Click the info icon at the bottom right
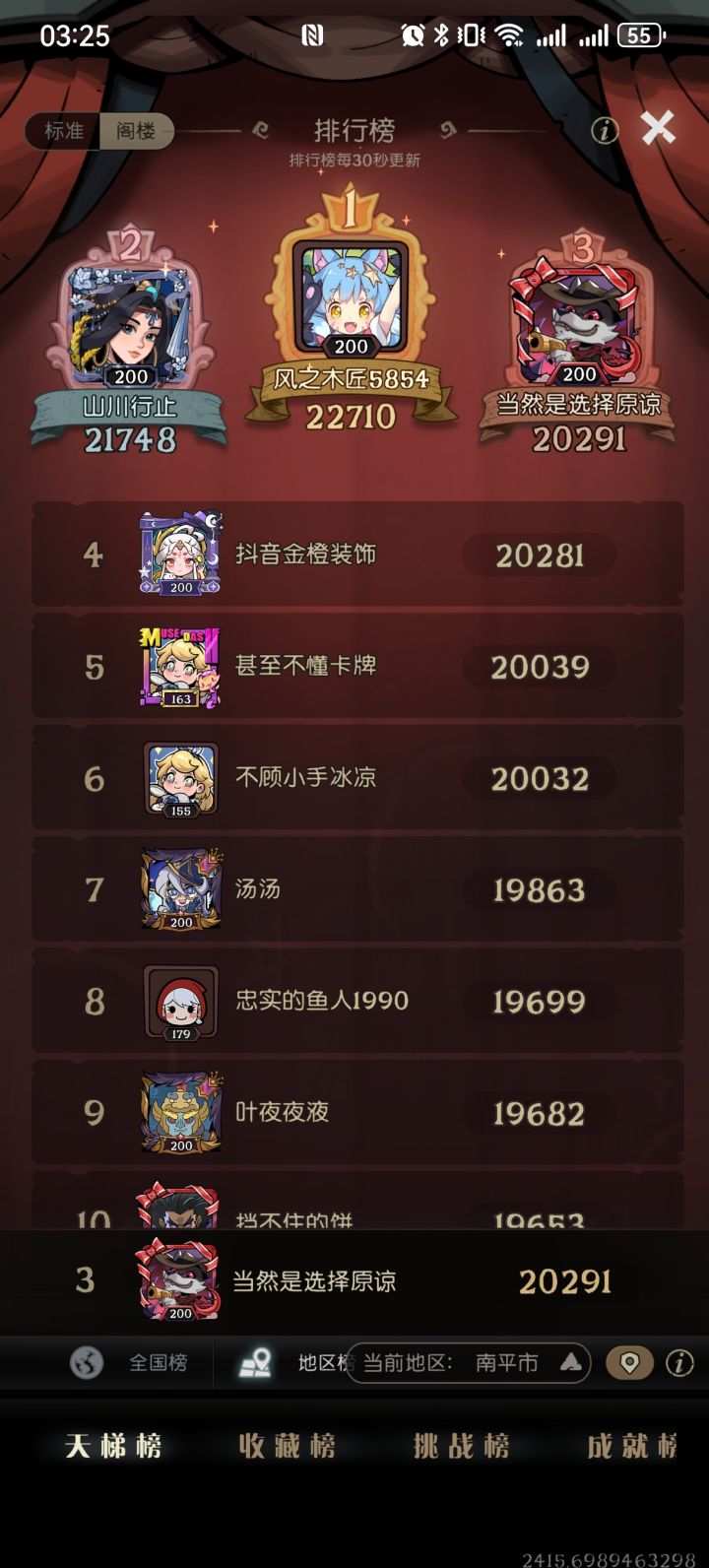 click(x=681, y=1364)
